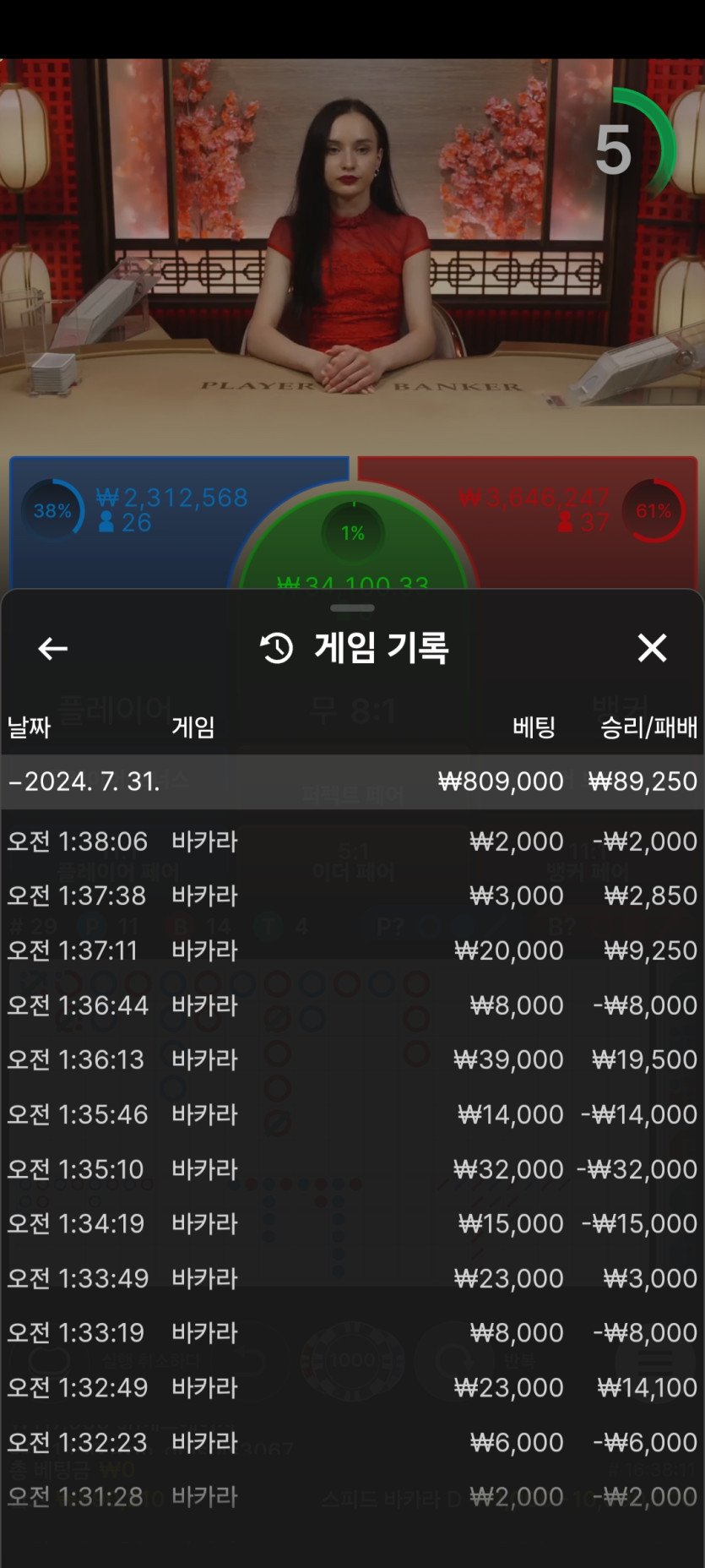Open the 오전 1:33:49 바카라 record
705x1568 pixels.
pyautogui.click(x=352, y=1278)
